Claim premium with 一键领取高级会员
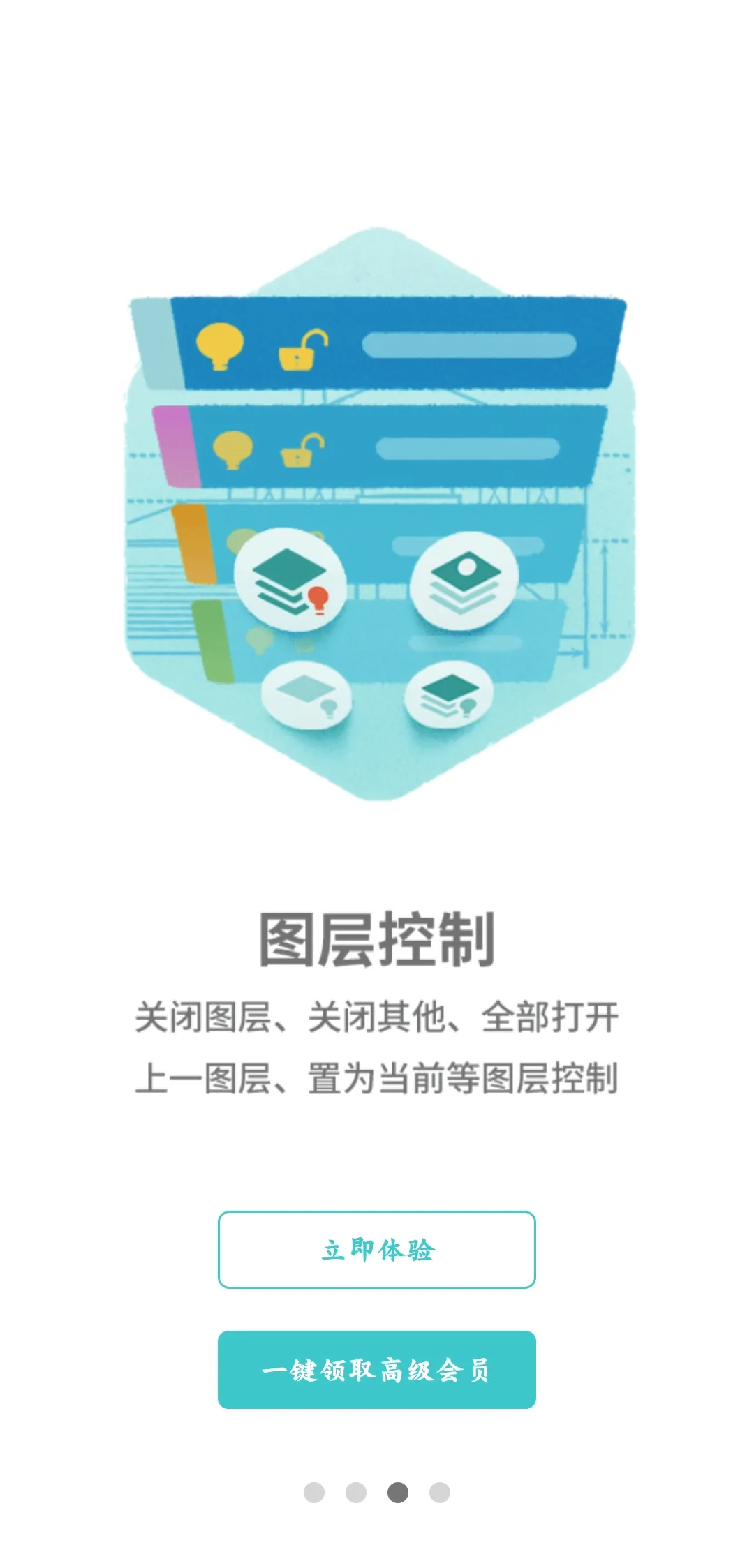The width and height of the screenshot is (754, 1568). coord(377,1369)
